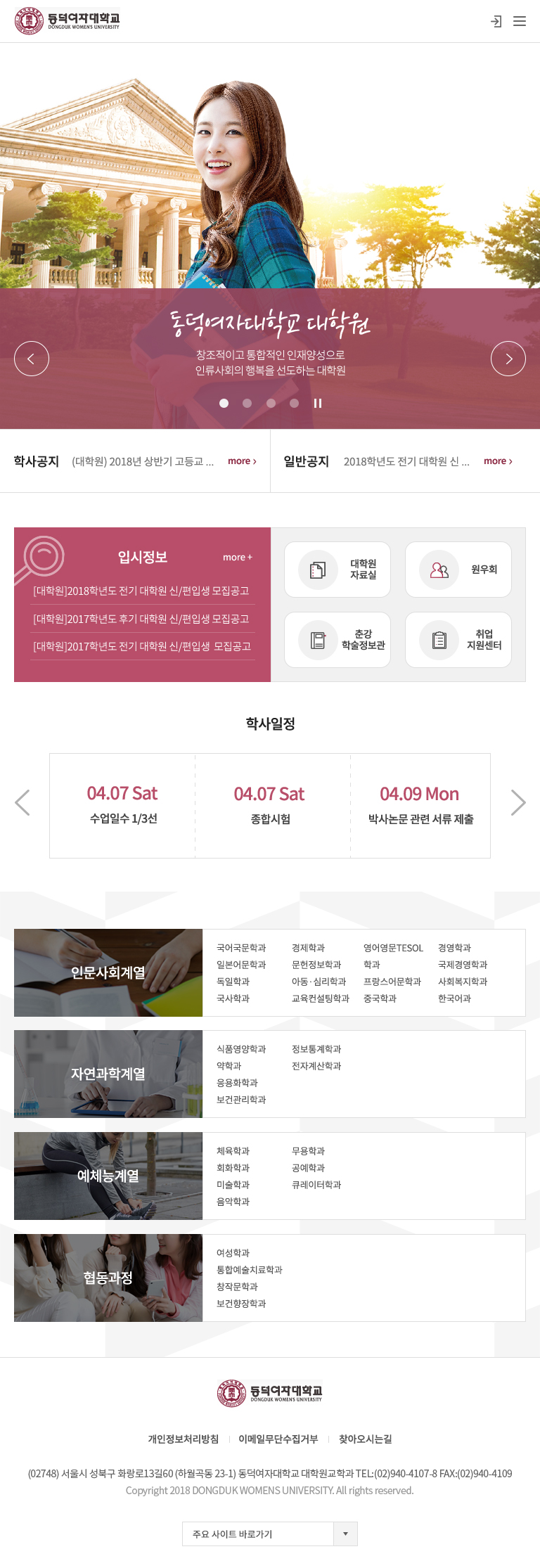Advance to the next banner slide
The height and width of the screenshot is (1568, 540).
pos(508,359)
